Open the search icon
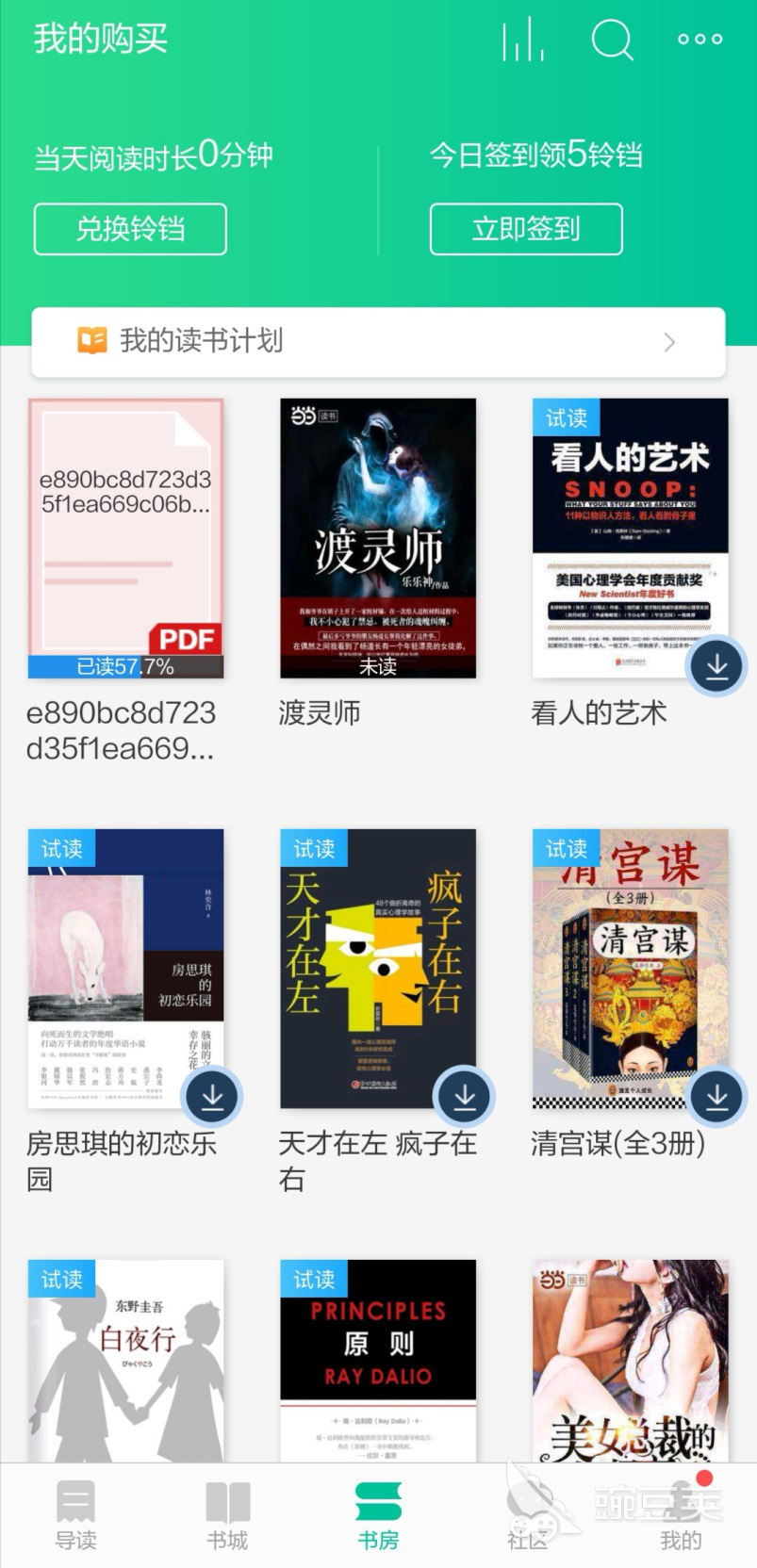This screenshot has height=1568, width=757. (612, 40)
